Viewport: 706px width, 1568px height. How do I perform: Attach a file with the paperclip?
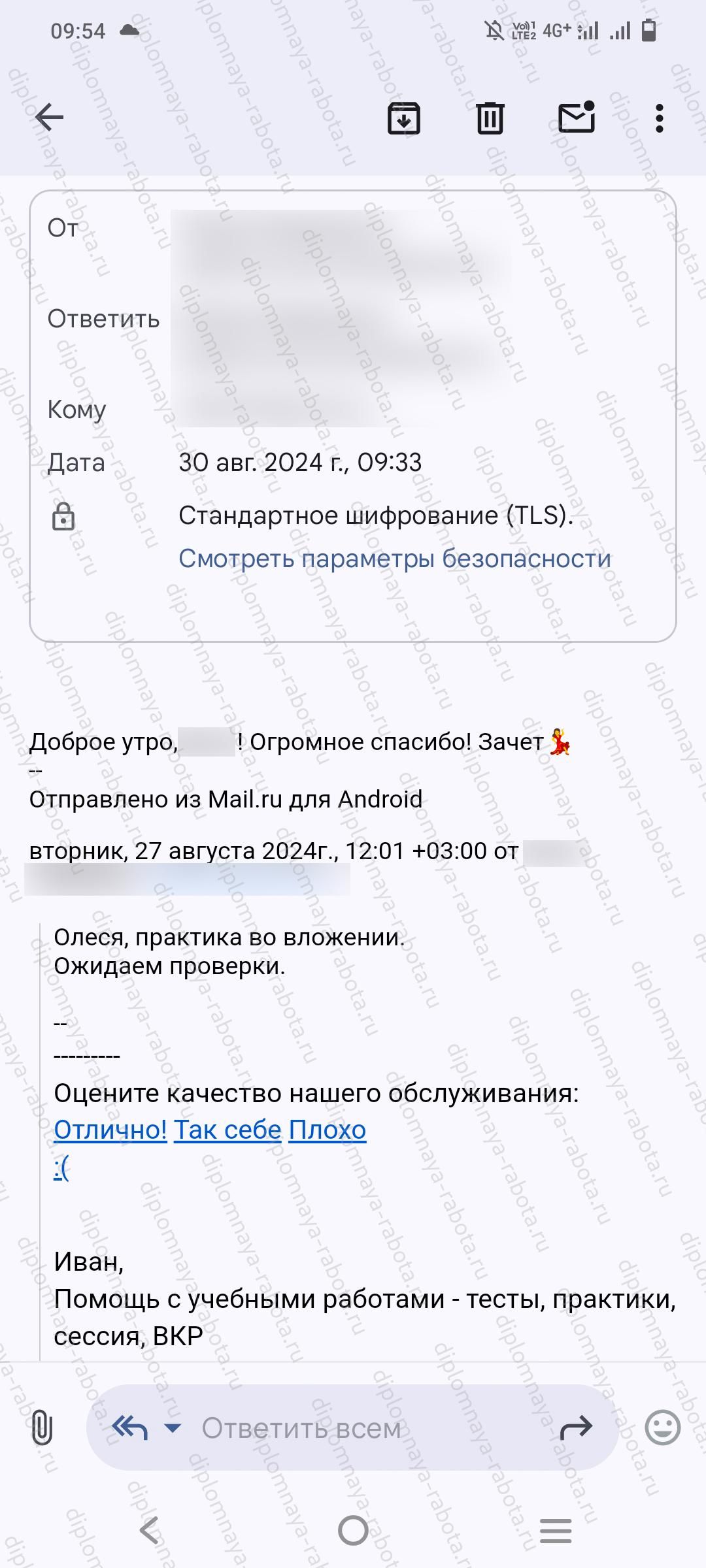(42, 1428)
